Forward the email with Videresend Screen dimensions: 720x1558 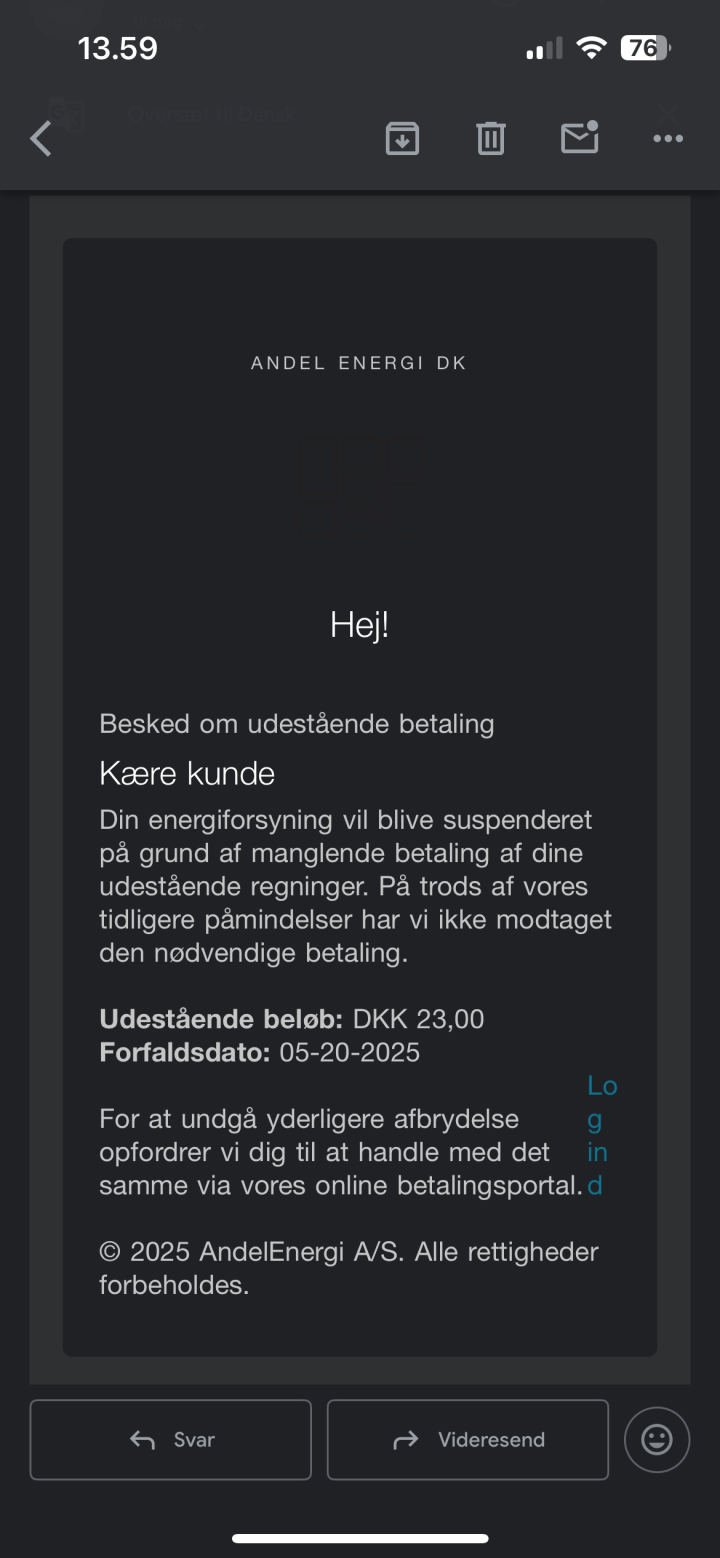[468, 1440]
